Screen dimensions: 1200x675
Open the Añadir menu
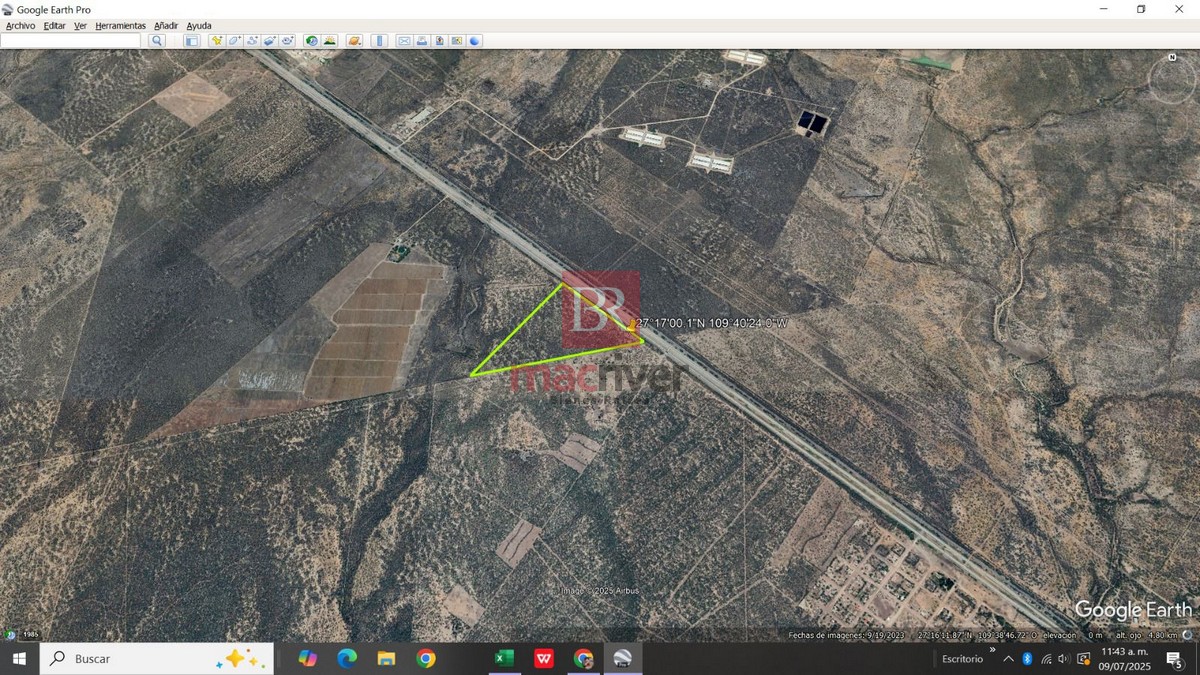(166, 25)
